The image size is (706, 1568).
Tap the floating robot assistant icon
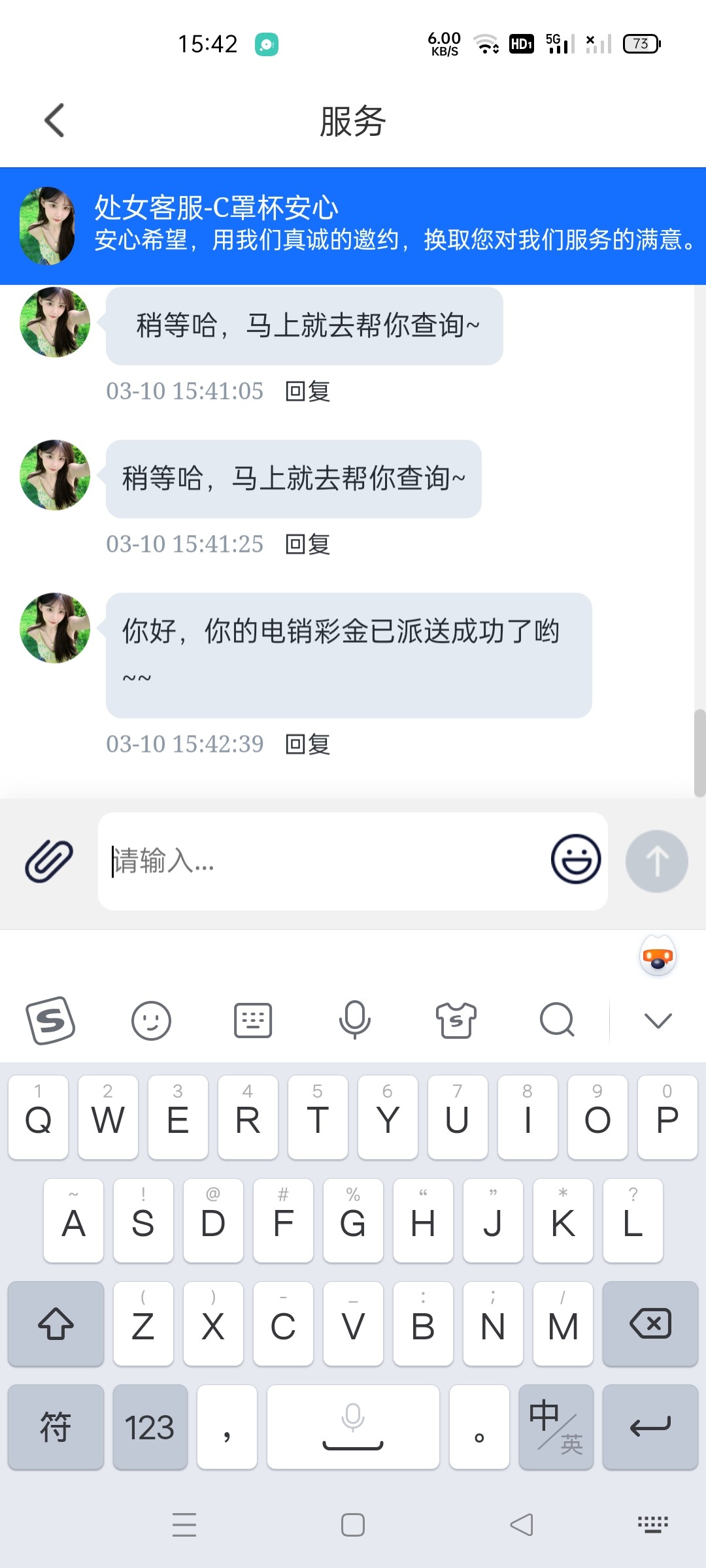[x=658, y=956]
